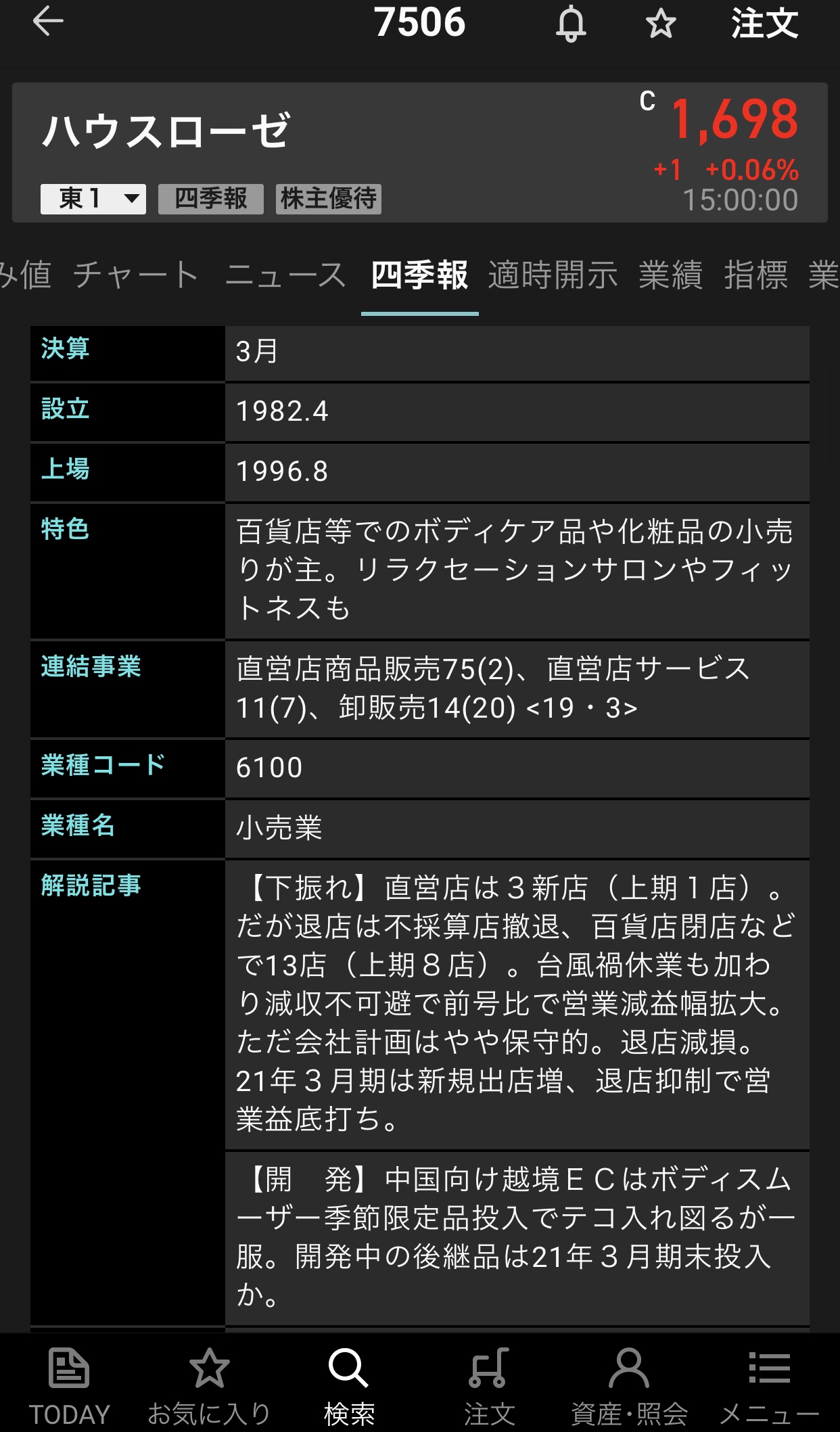This screenshot has width=840, height=1432.
Task: Go back using the arrow icon
Action: [x=48, y=22]
